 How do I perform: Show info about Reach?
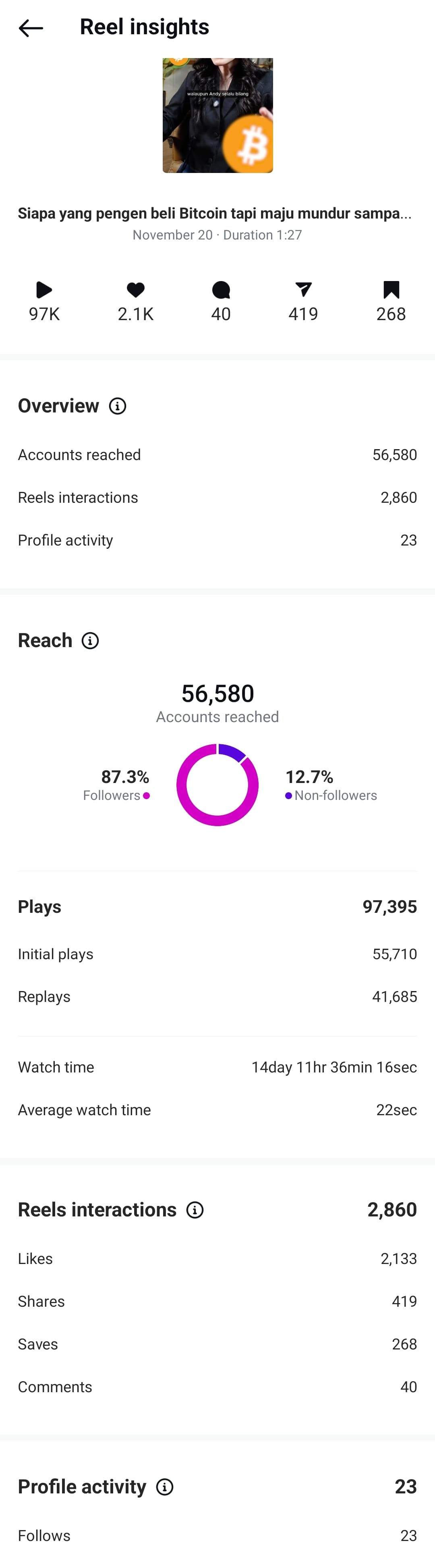90,640
